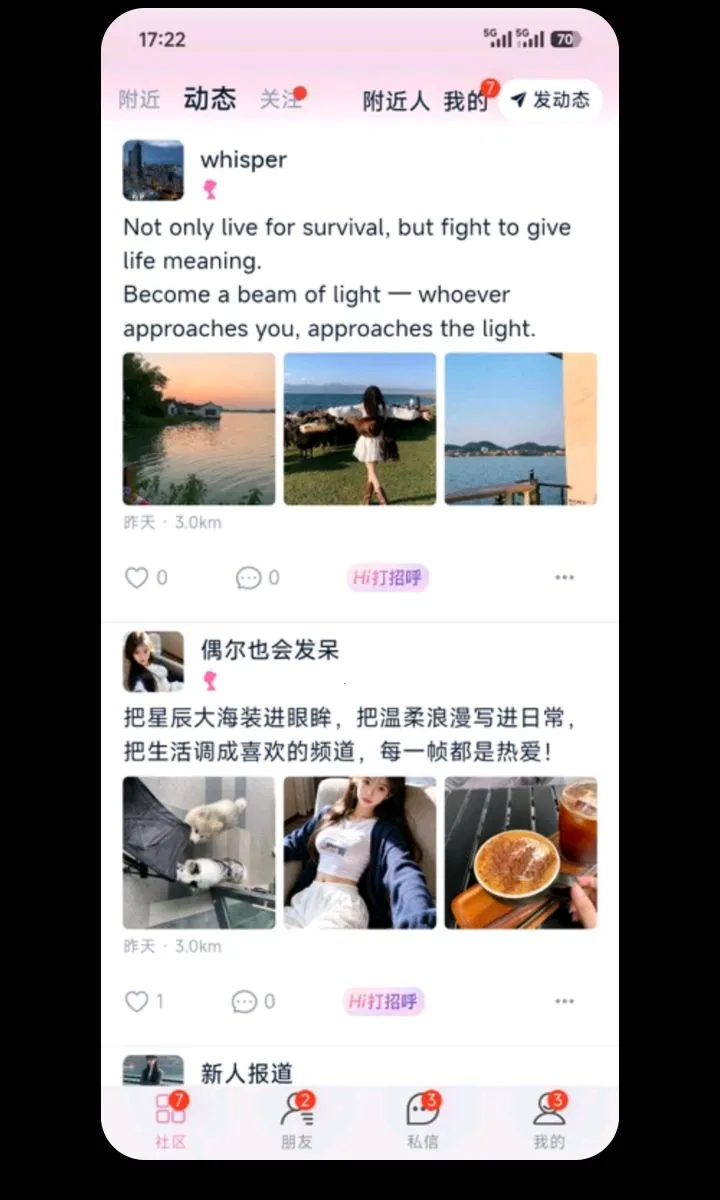Open 偶尔也会发呆's profile avatar

pos(153,661)
